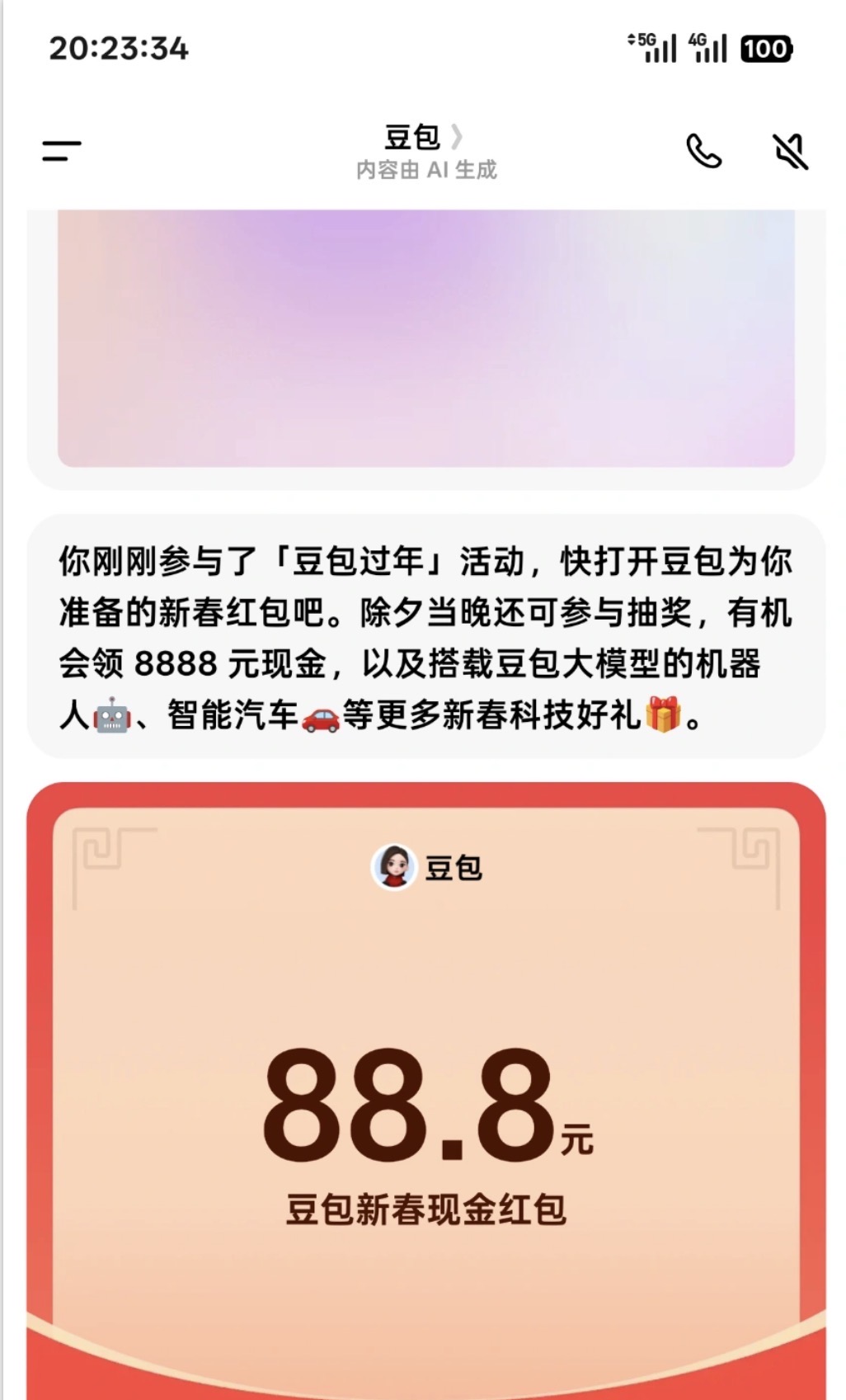This screenshot has height=1400, width=846.
Task: Open the side menu drawer
Action: coord(62,151)
